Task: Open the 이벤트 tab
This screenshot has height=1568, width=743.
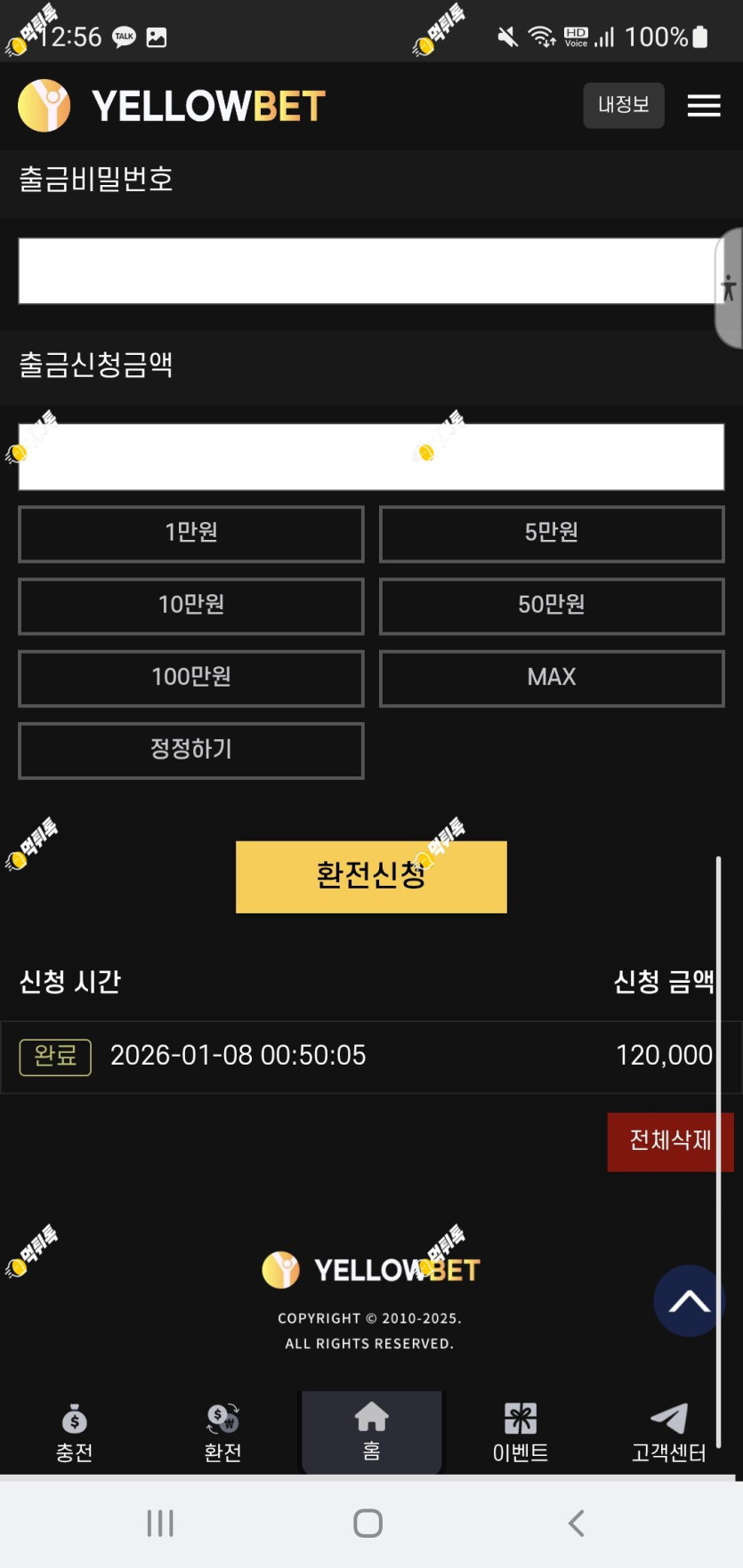Action: (521, 1433)
